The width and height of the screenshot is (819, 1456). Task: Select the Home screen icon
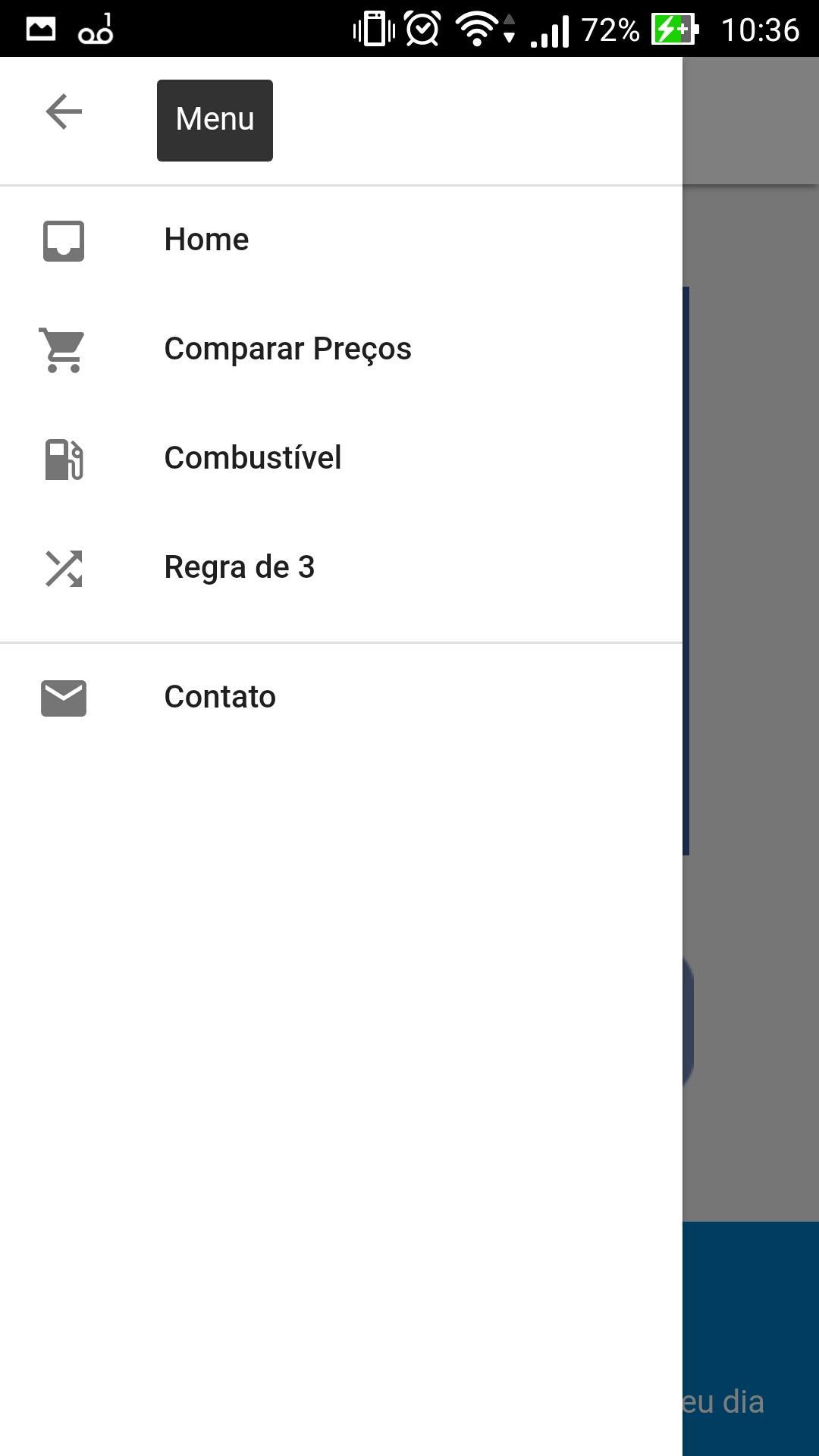[x=63, y=240]
